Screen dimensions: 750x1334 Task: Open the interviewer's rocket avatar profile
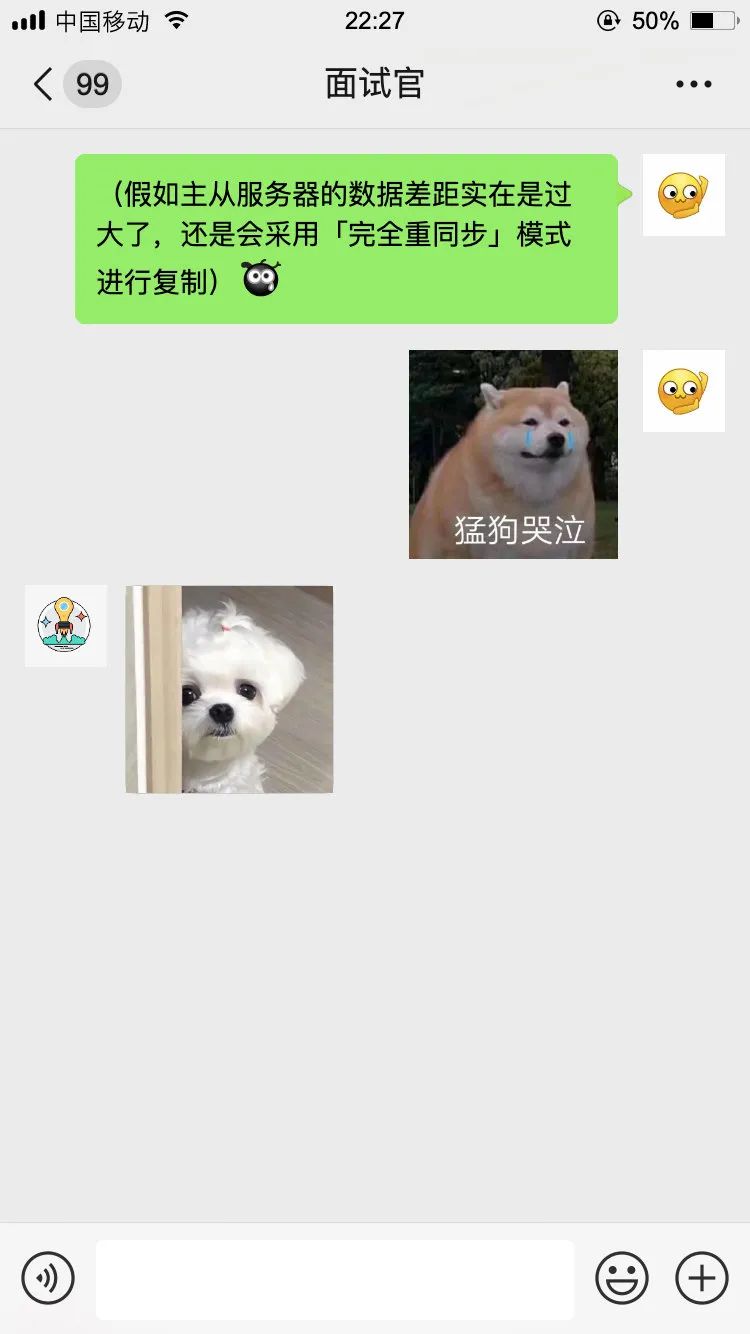65,626
